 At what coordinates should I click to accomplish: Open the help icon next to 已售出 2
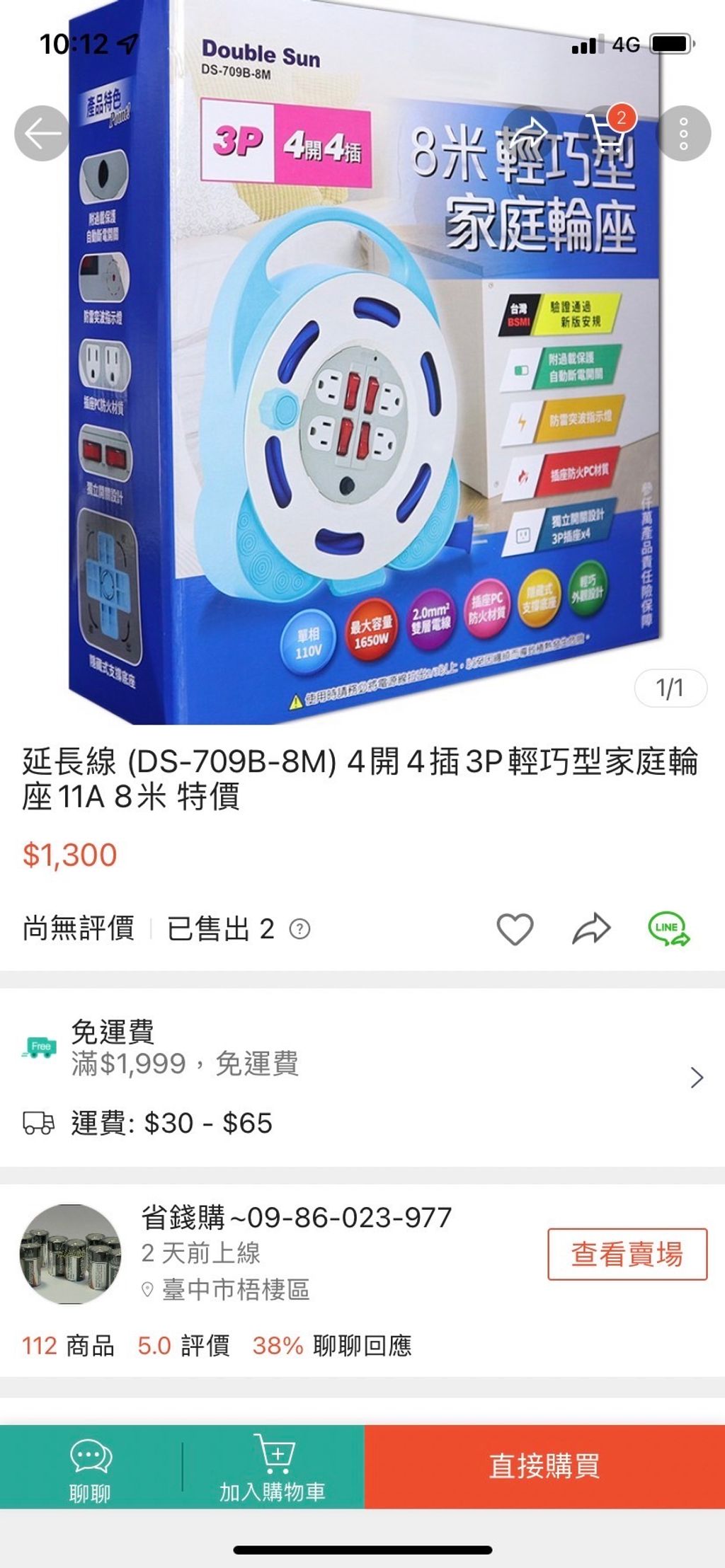pos(300,929)
